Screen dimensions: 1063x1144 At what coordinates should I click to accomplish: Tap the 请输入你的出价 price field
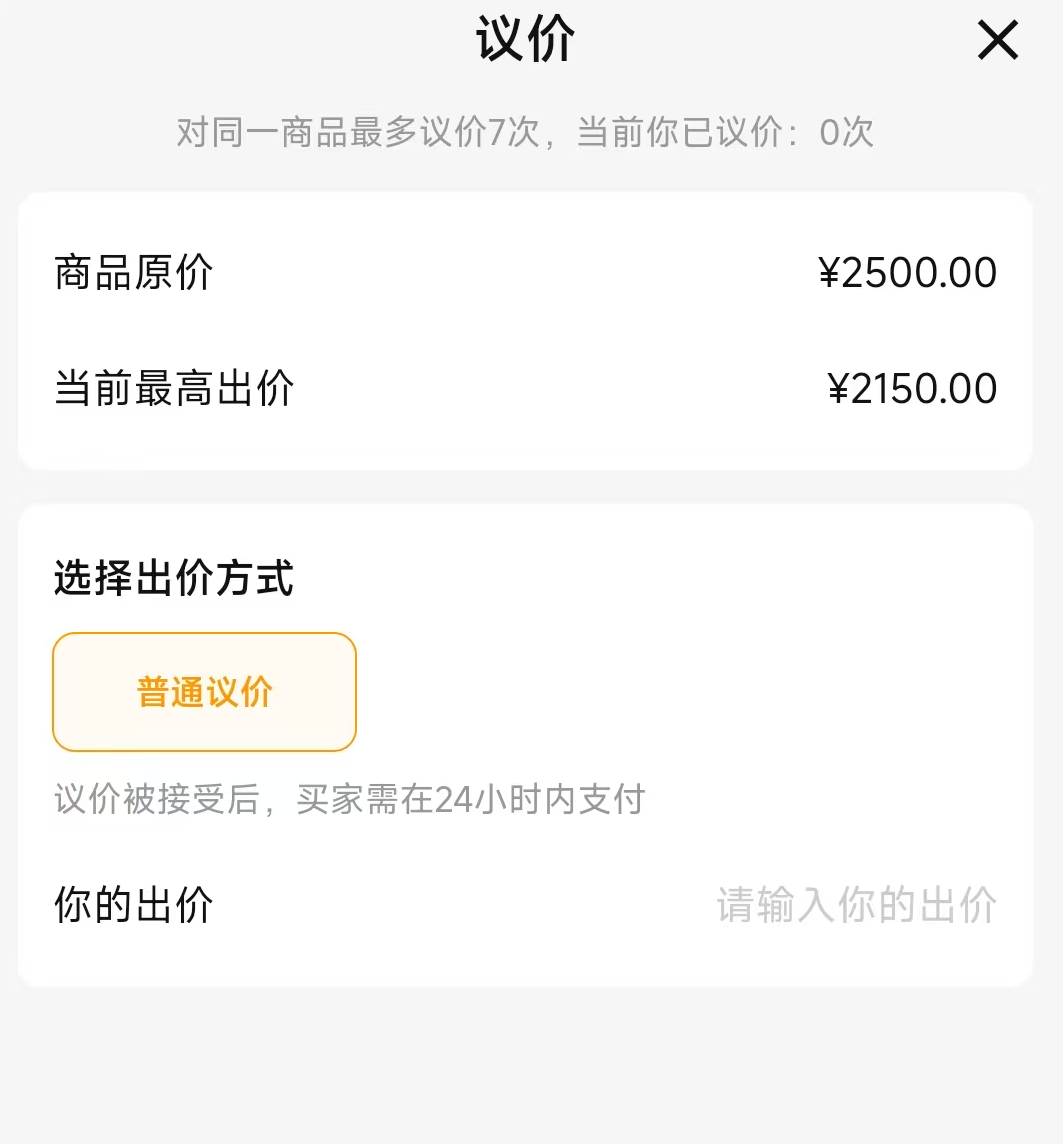[856, 905]
